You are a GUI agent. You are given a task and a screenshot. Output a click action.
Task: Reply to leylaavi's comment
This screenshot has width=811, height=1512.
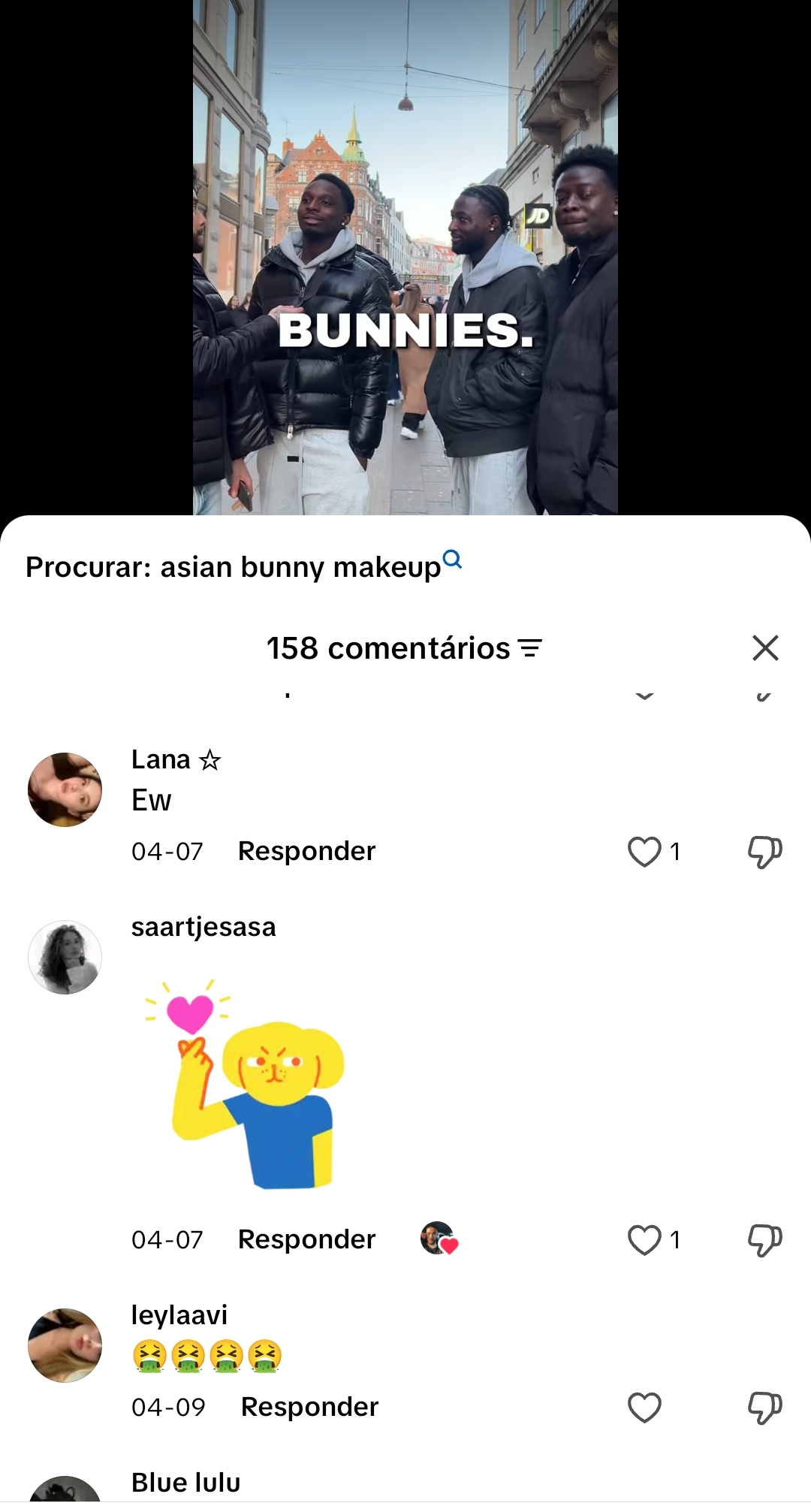[x=309, y=1407]
